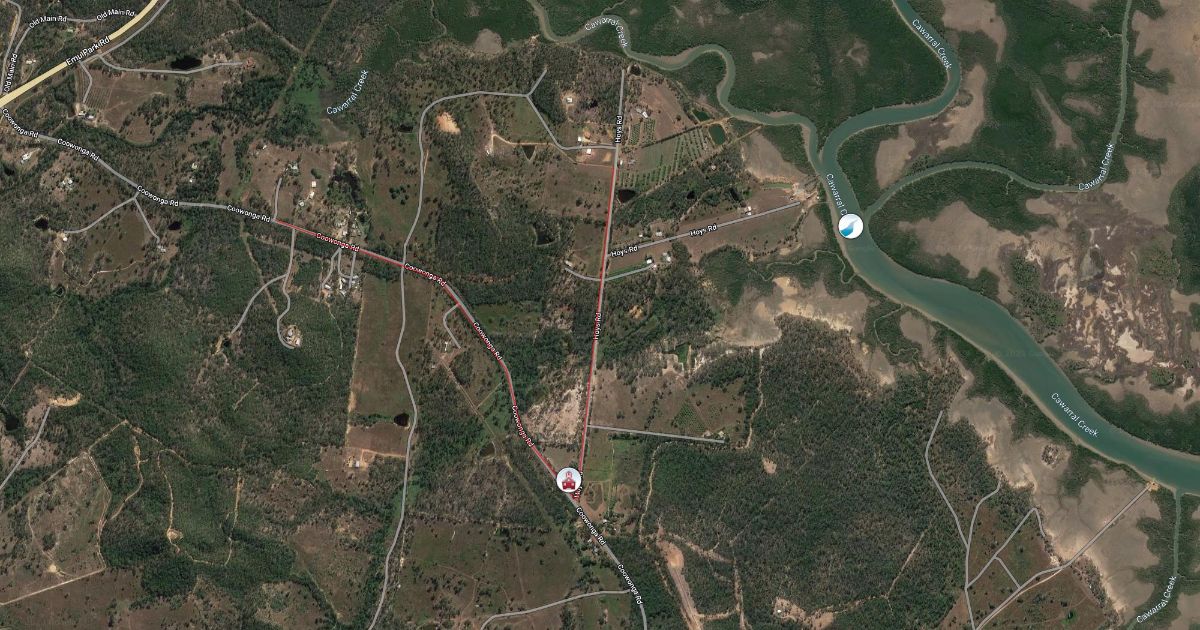1200x630 pixels.
Task: Open the red school marker on Coowonga Rd
Action: 569,480
